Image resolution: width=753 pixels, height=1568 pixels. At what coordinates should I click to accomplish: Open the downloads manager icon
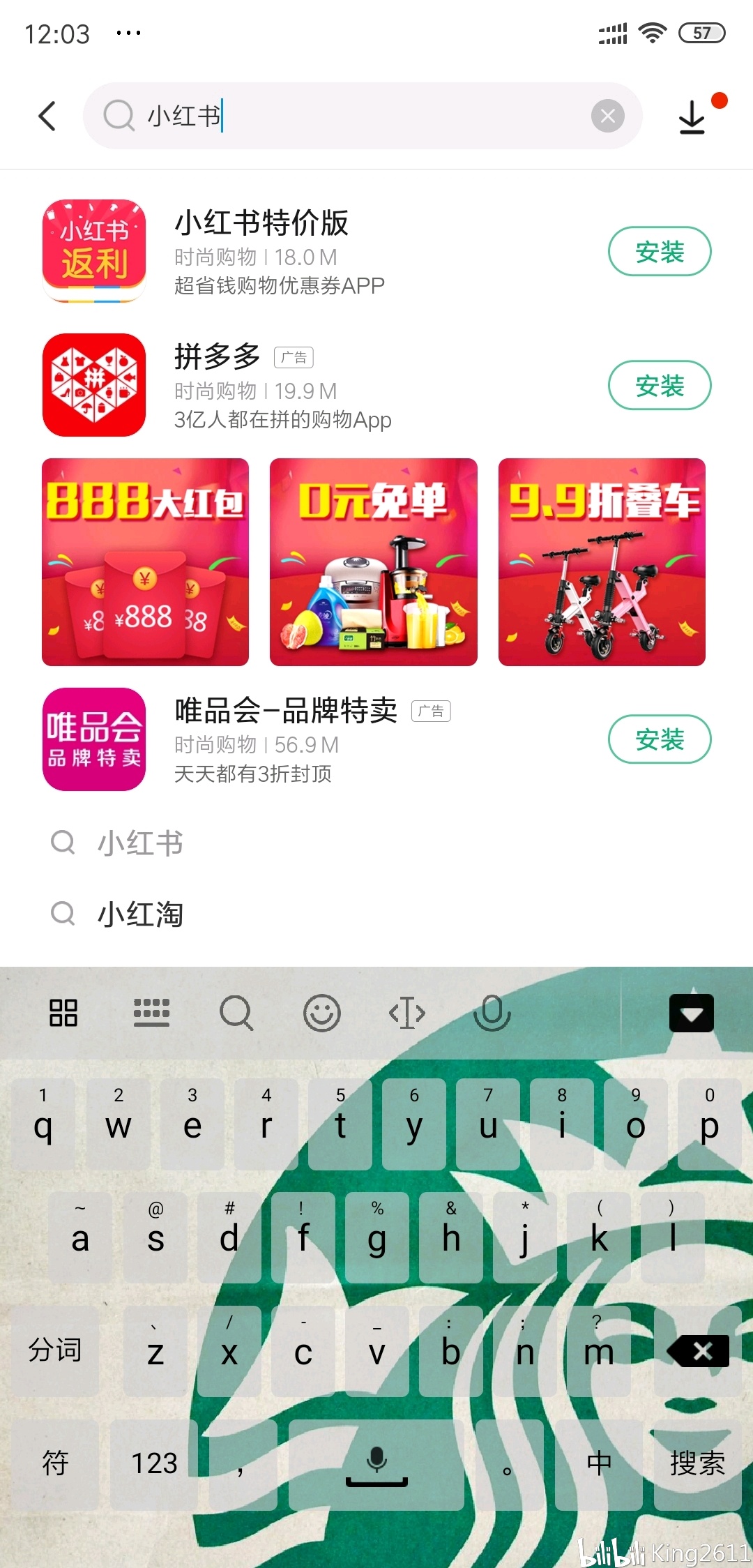click(692, 116)
